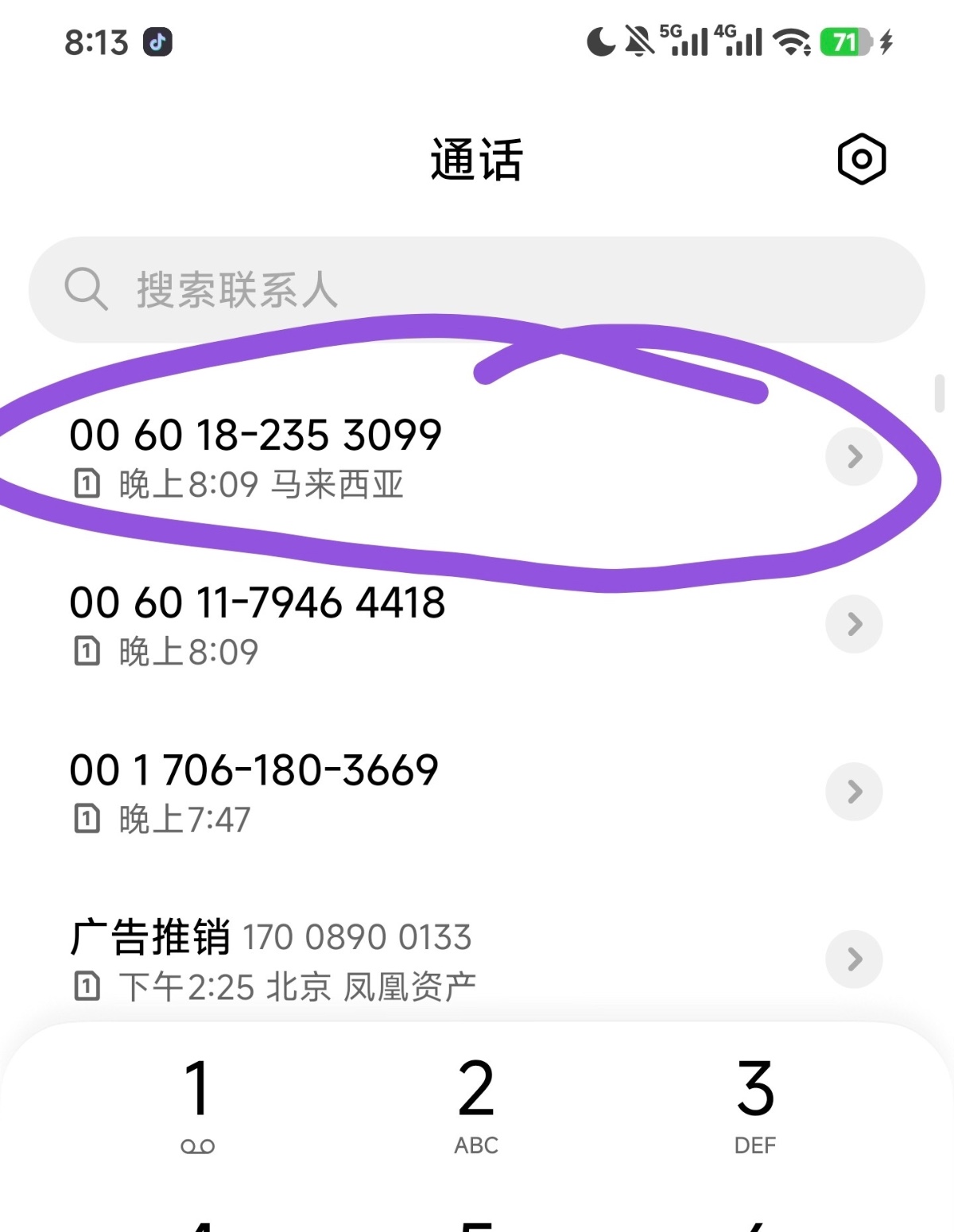Screen dimensions: 954x1232
Task: Open call details for 广告推销 entry
Action: (x=854, y=959)
